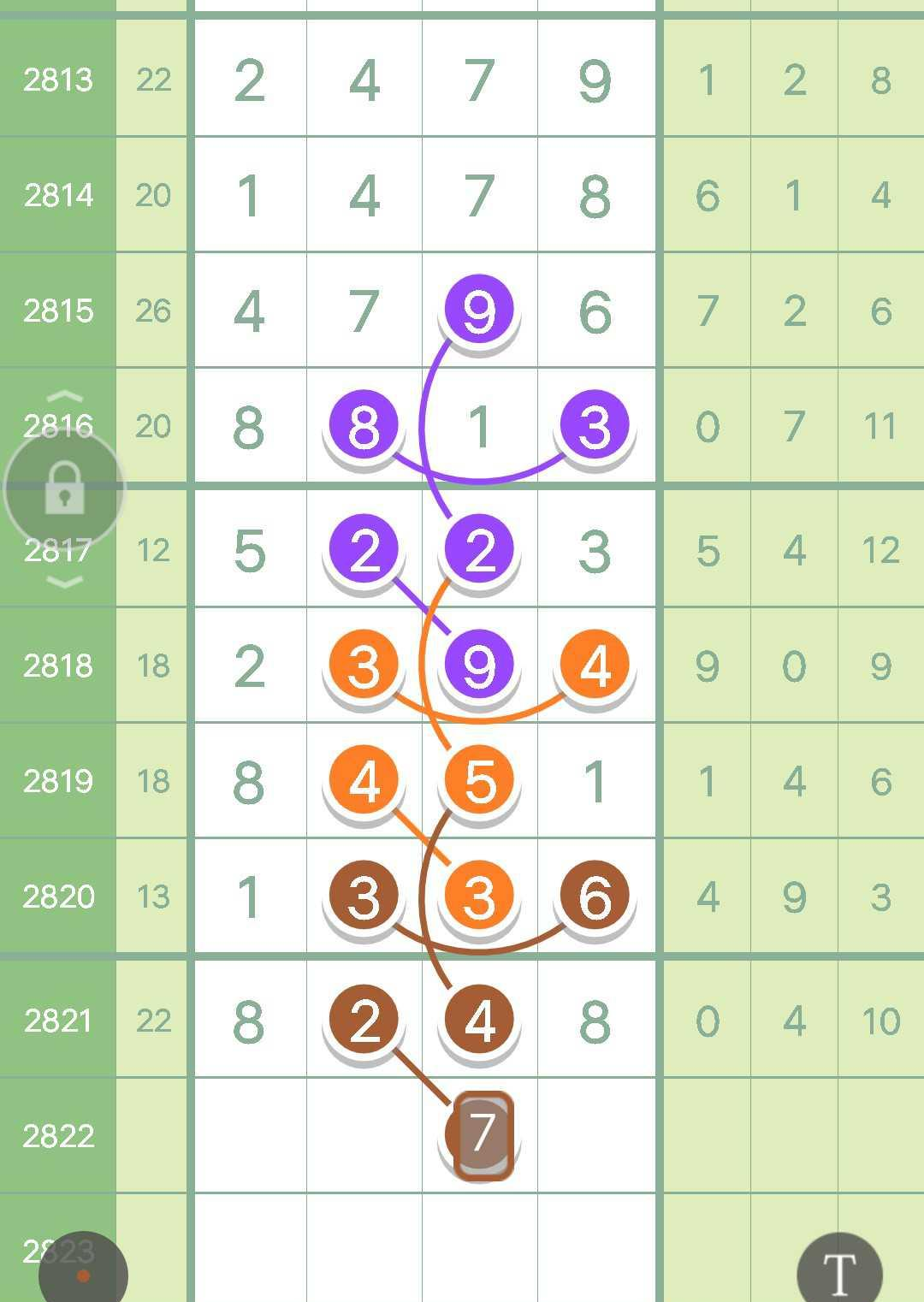The width and height of the screenshot is (924, 1302).
Task: Tap the lock icon button
Action: tap(64, 488)
